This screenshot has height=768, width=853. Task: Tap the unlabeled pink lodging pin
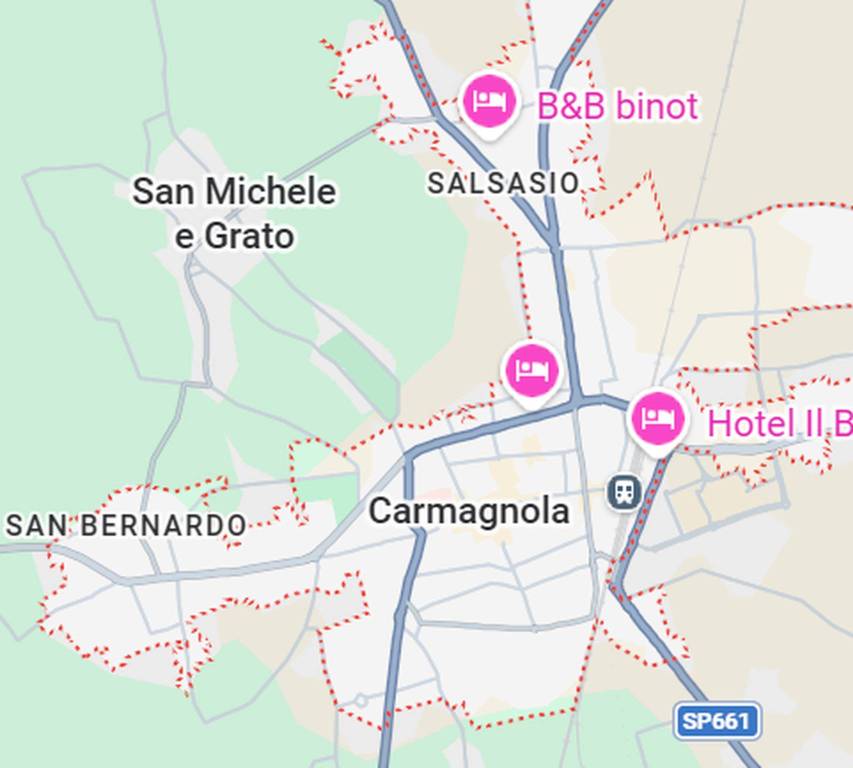[x=531, y=370]
